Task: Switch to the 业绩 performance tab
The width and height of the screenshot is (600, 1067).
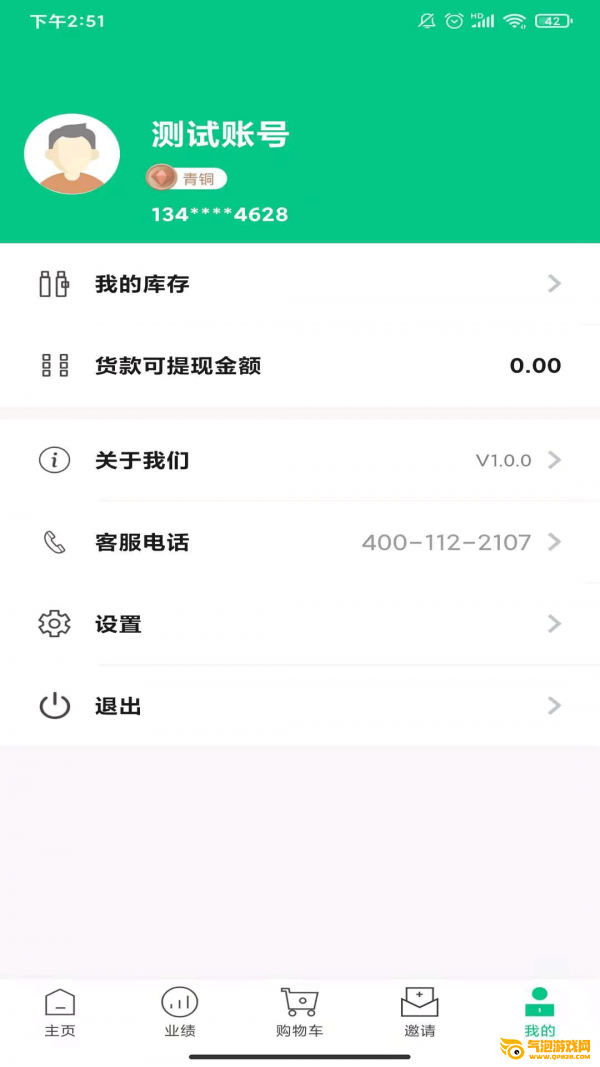Action: click(x=180, y=1012)
